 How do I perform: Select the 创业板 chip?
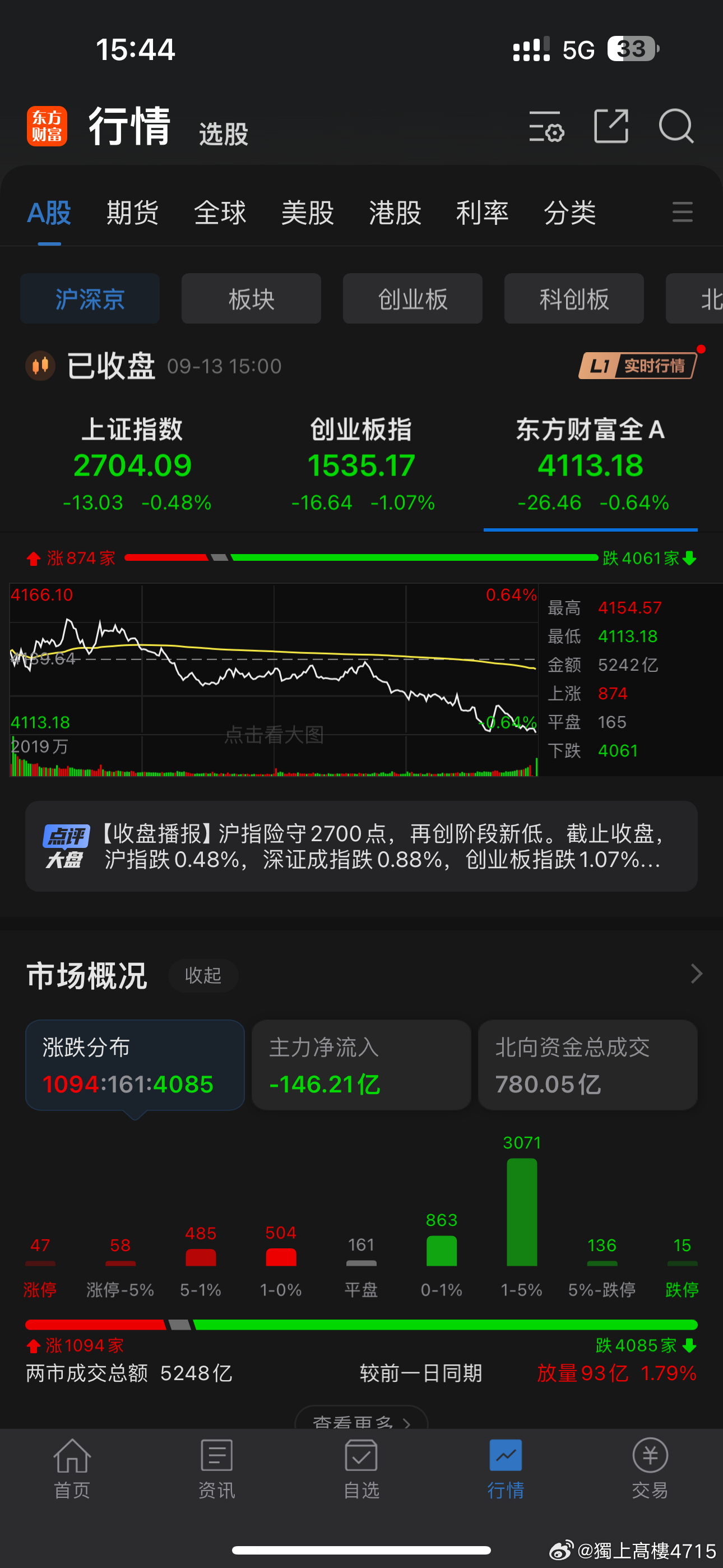tap(412, 299)
